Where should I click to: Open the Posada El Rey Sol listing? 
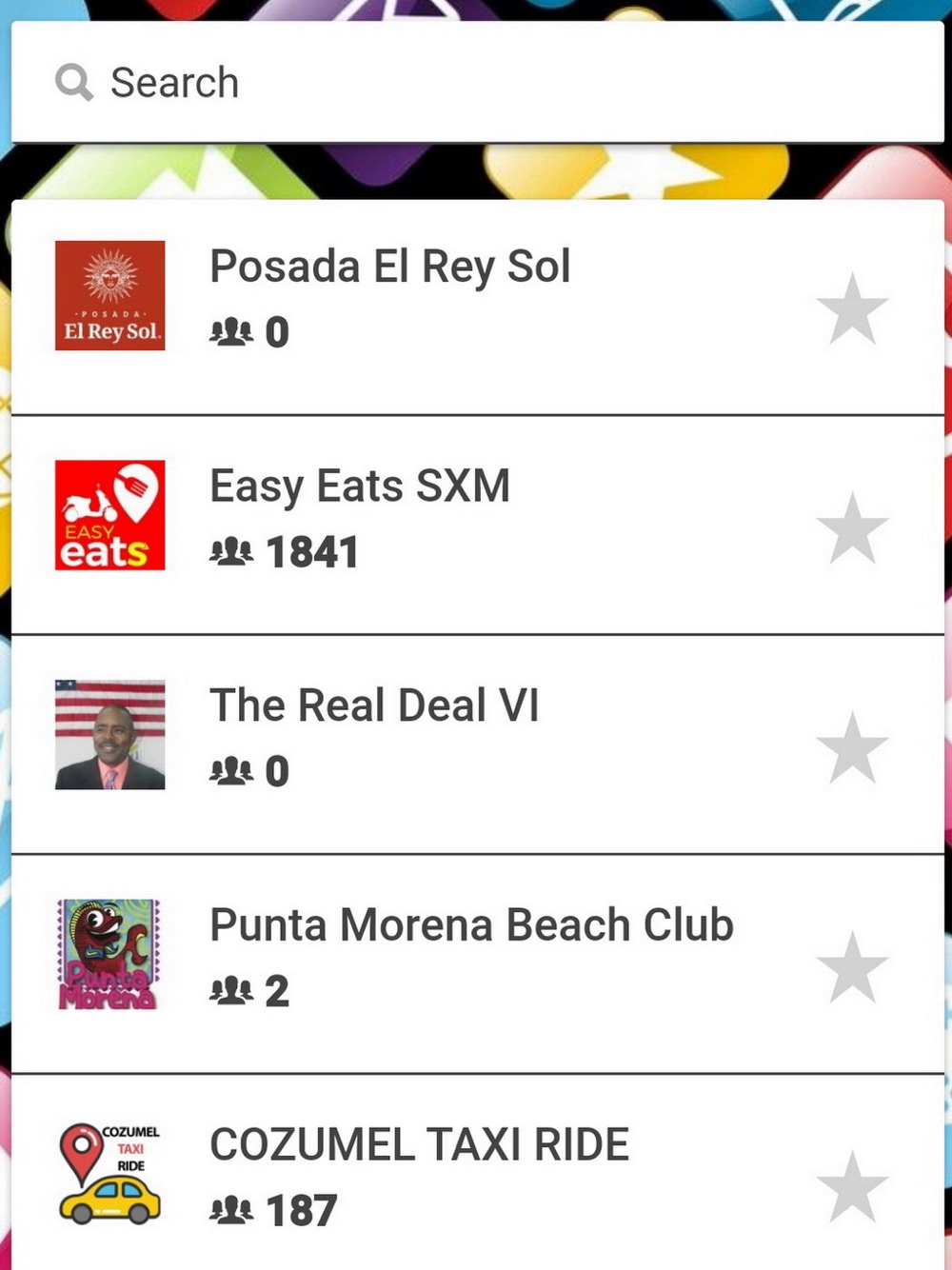tap(390, 267)
